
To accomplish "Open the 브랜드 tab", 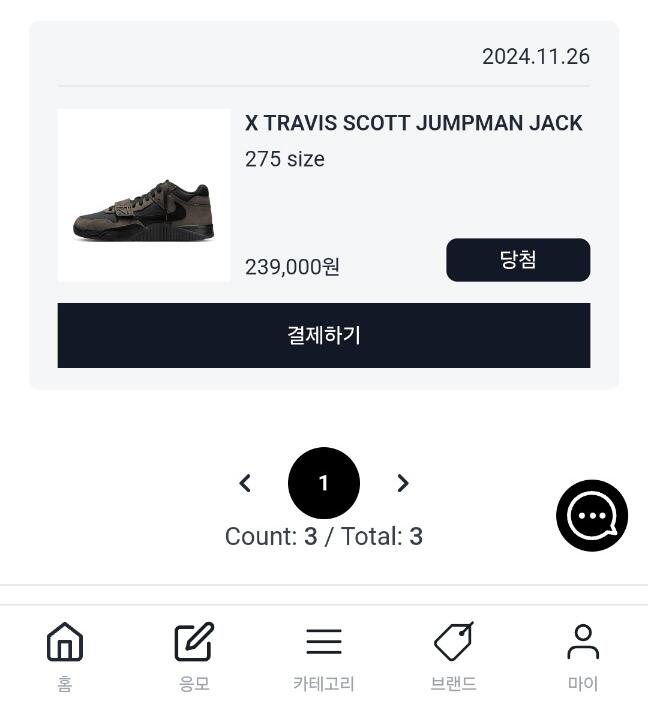I will point(453,656).
